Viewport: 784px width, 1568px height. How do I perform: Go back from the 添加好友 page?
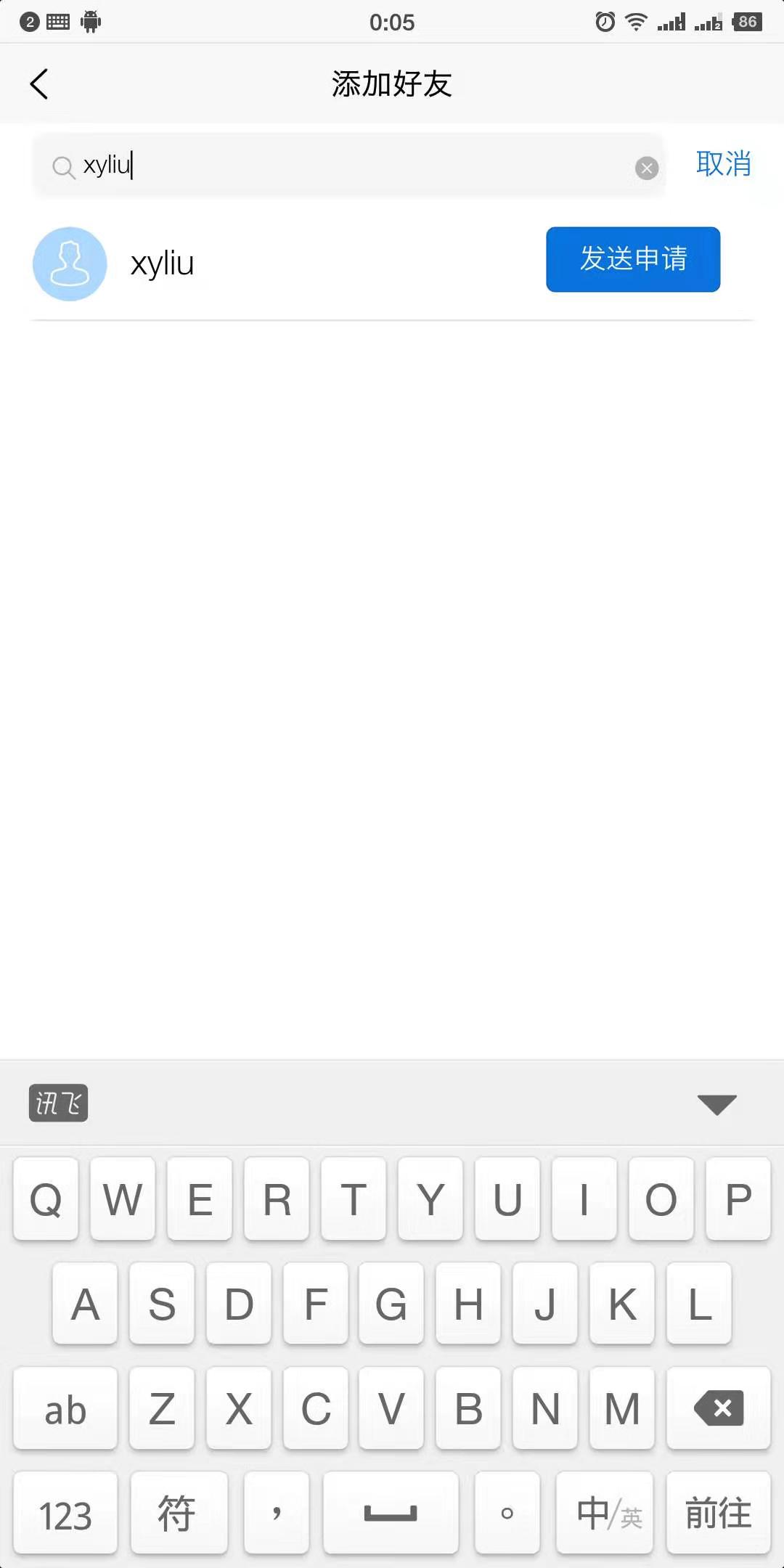tap(39, 83)
